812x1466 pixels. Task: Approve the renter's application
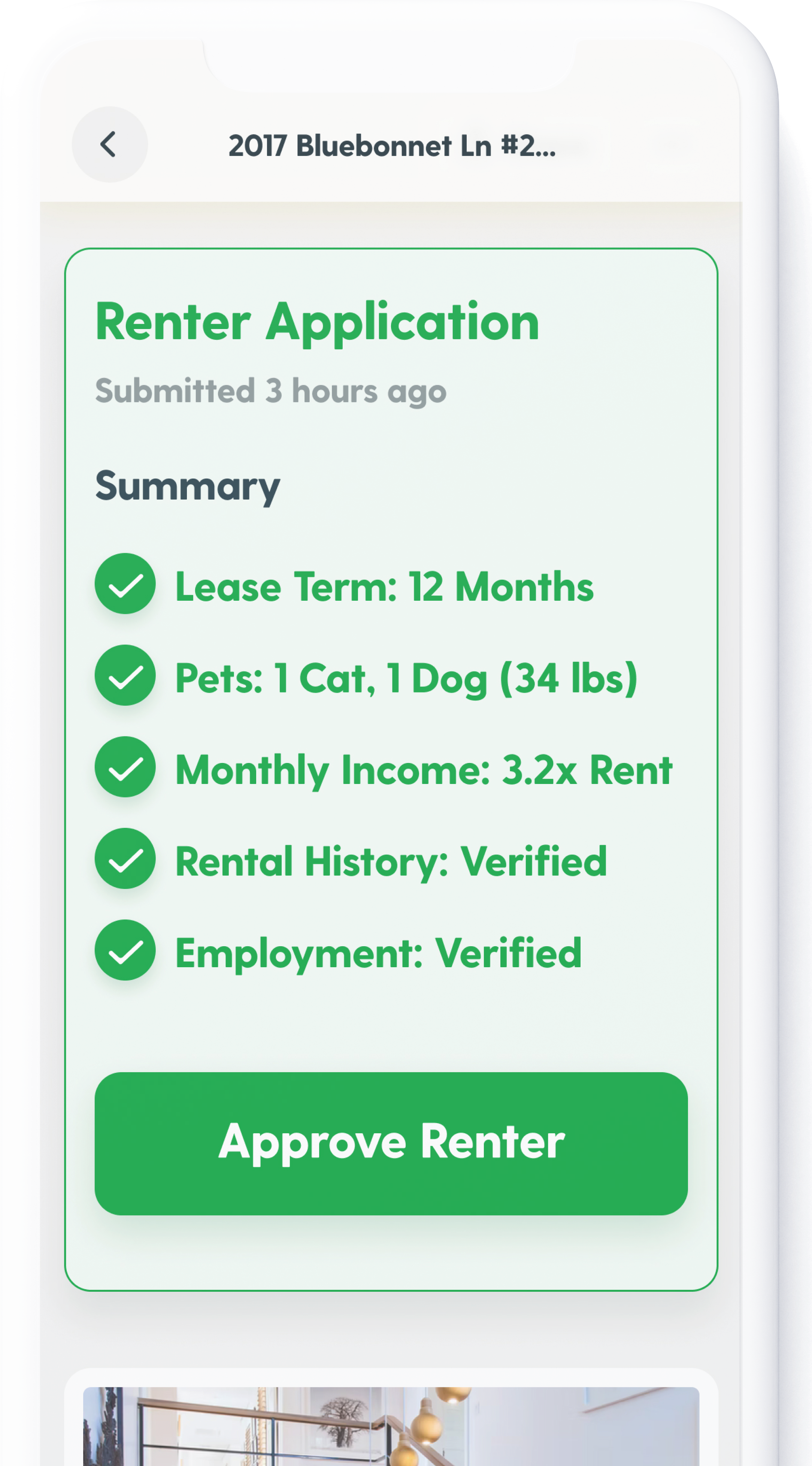click(x=391, y=1143)
